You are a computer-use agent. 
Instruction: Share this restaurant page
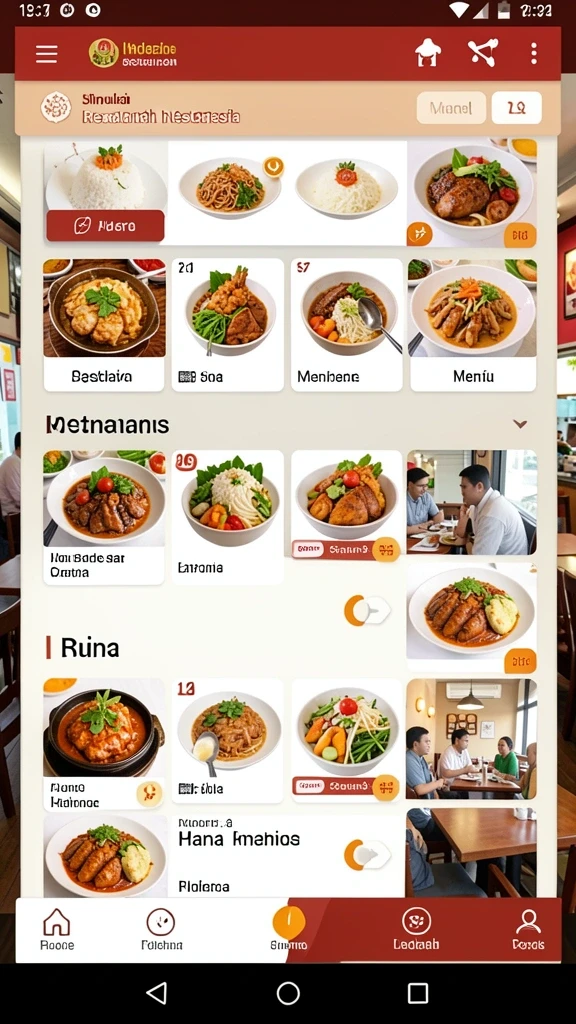483,53
